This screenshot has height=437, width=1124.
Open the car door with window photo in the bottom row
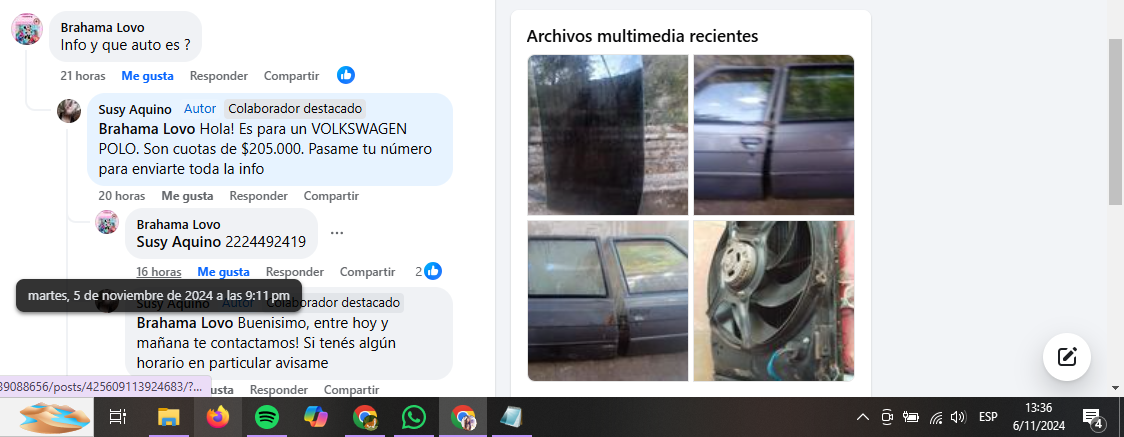pyautogui.click(x=607, y=301)
